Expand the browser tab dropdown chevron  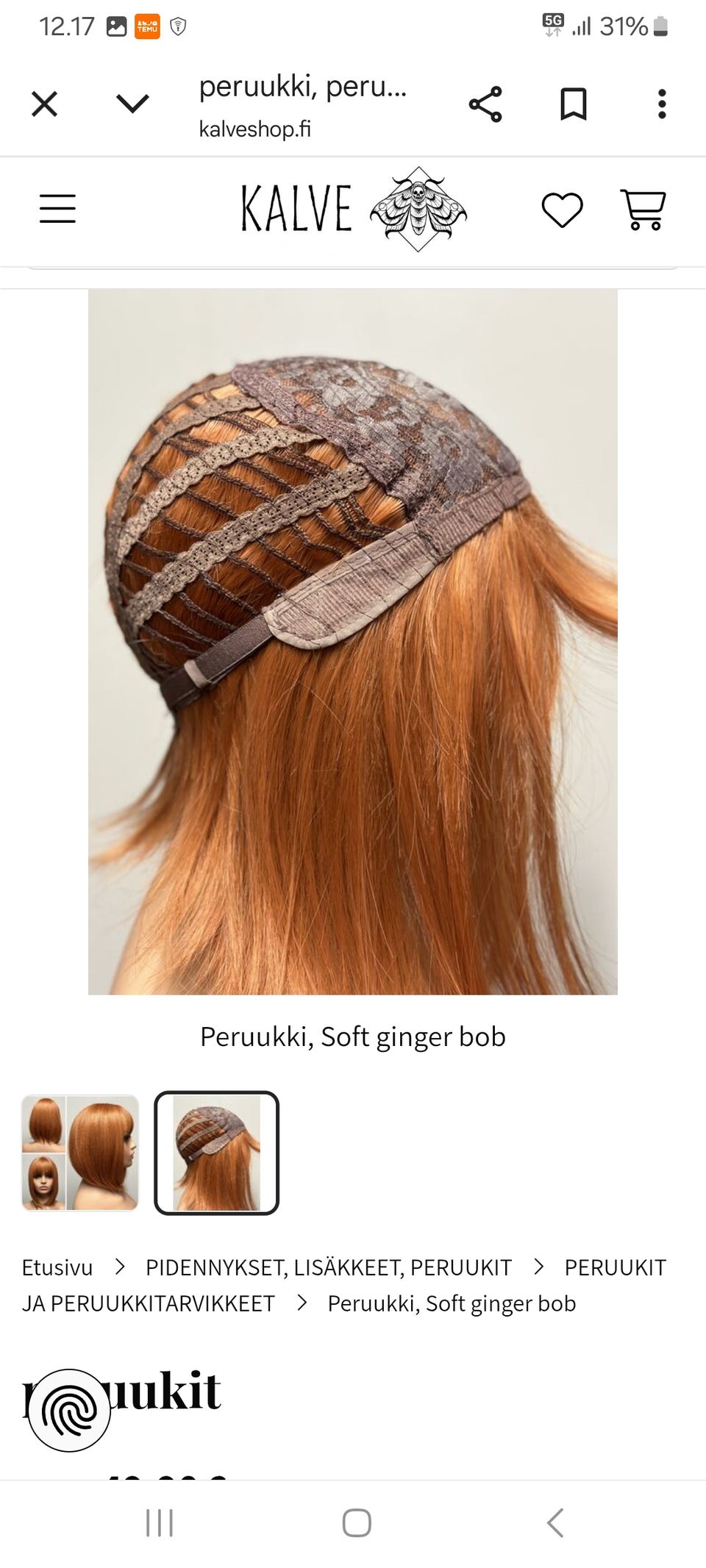132,104
